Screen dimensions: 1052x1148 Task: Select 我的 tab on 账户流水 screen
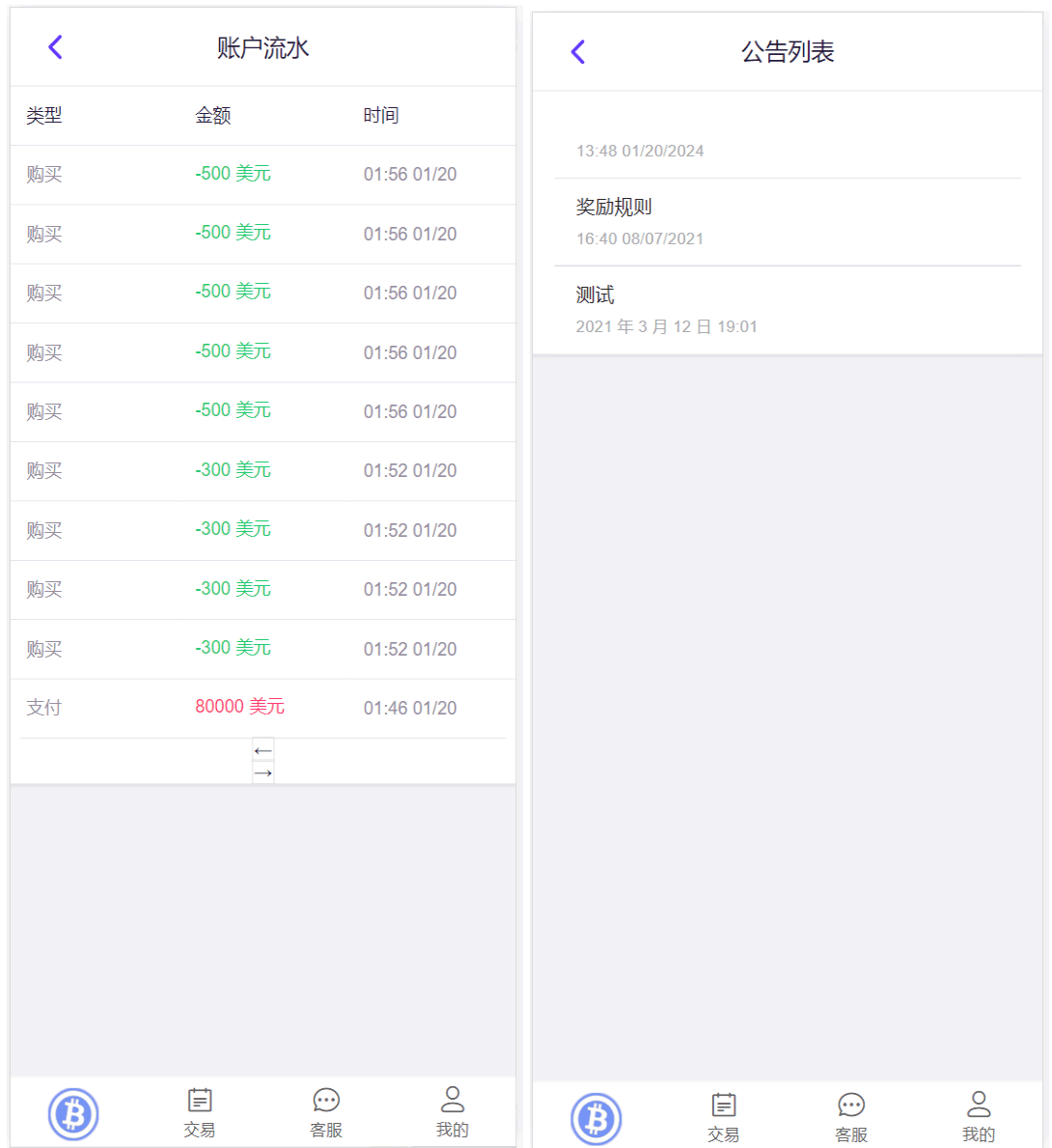(452, 1112)
